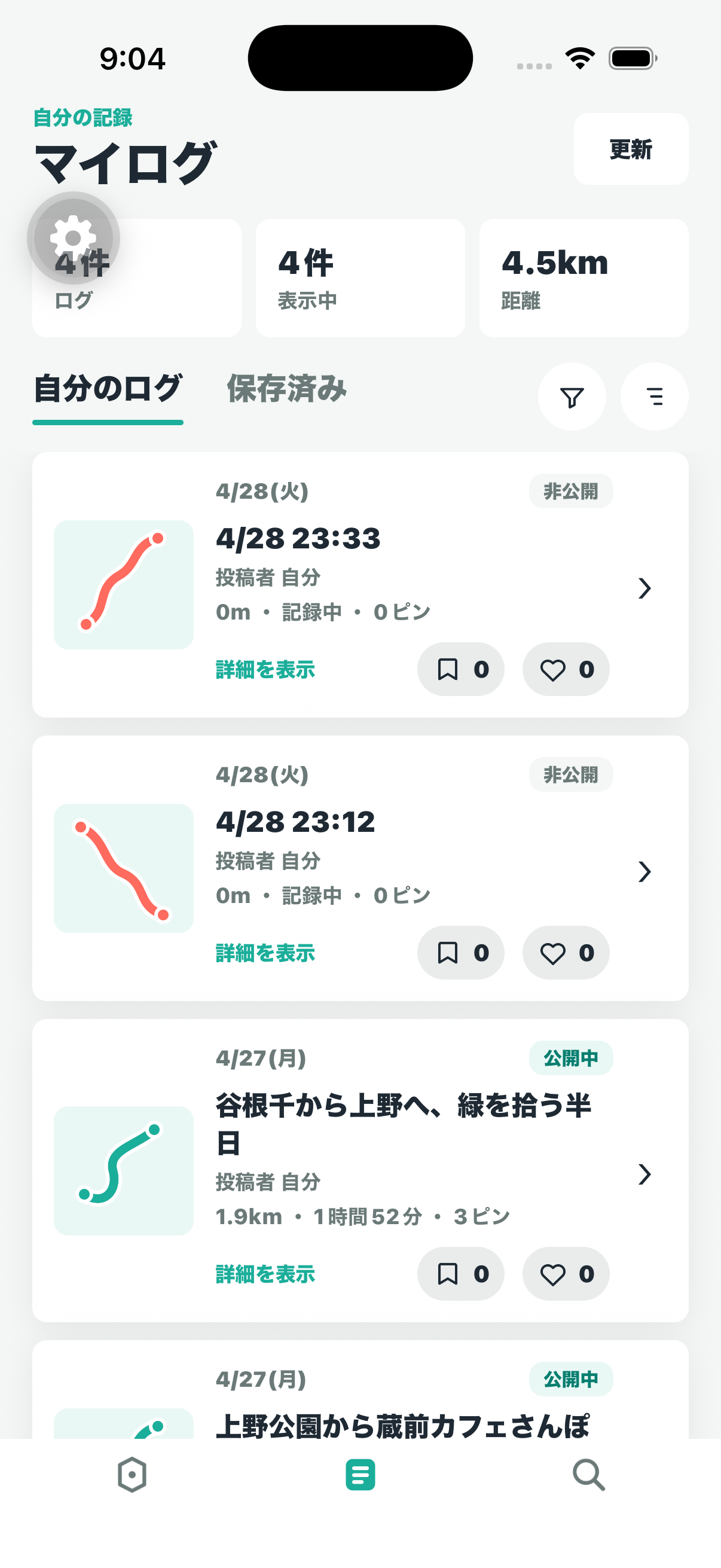
Task: Click 詳細を表示 on the 4/28 23:33 log
Action: pyautogui.click(x=265, y=669)
